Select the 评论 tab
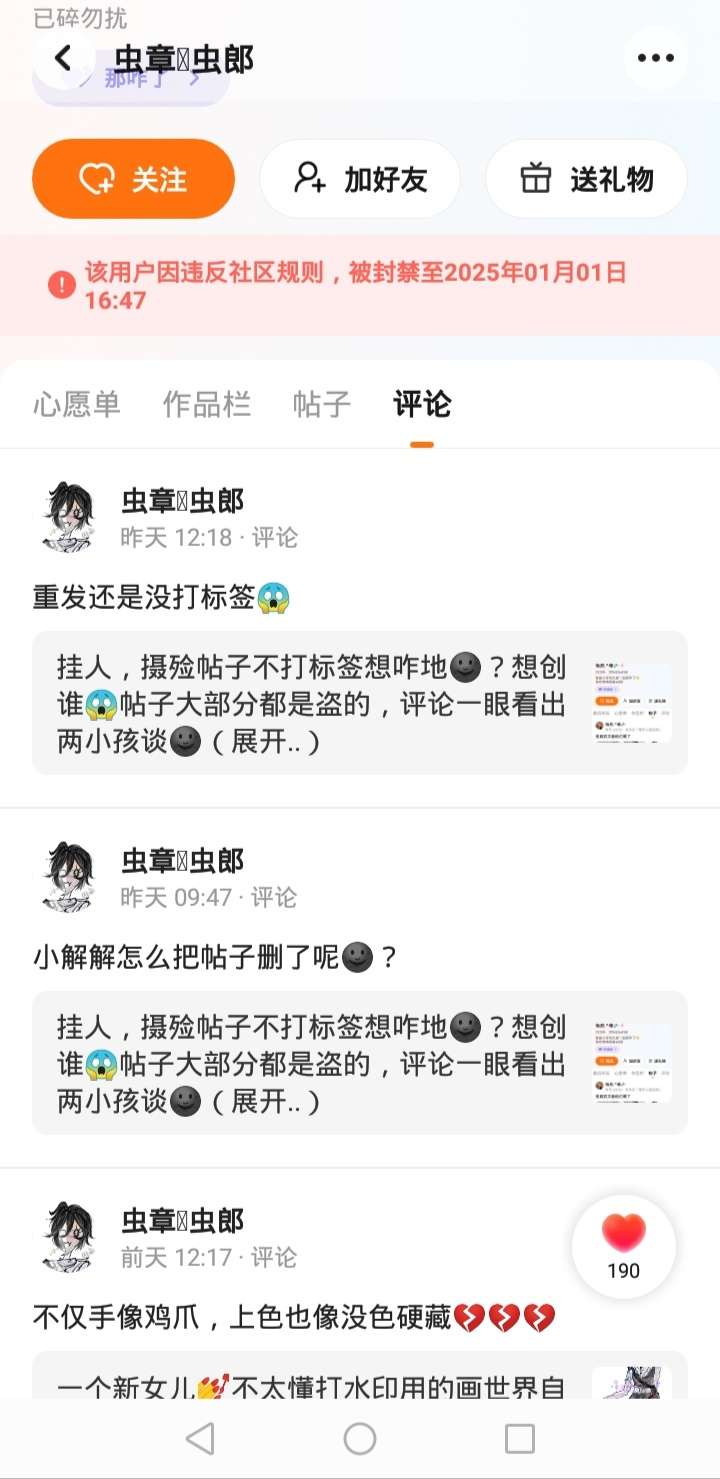Image resolution: width=720 pixels, height=1479 pixels. 422,404
